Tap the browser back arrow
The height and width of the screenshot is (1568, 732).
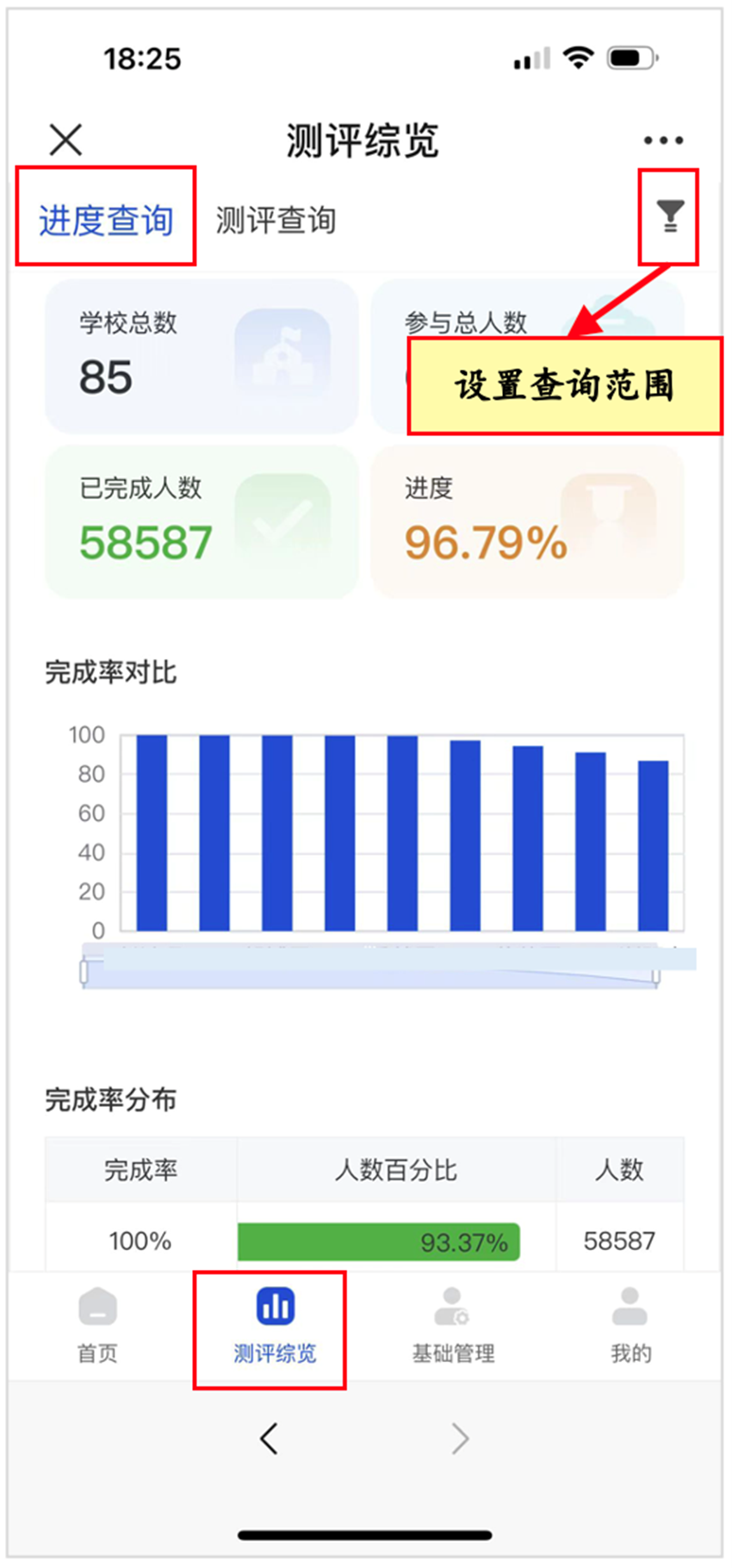pyautogui.click(x=270, y=1438)
